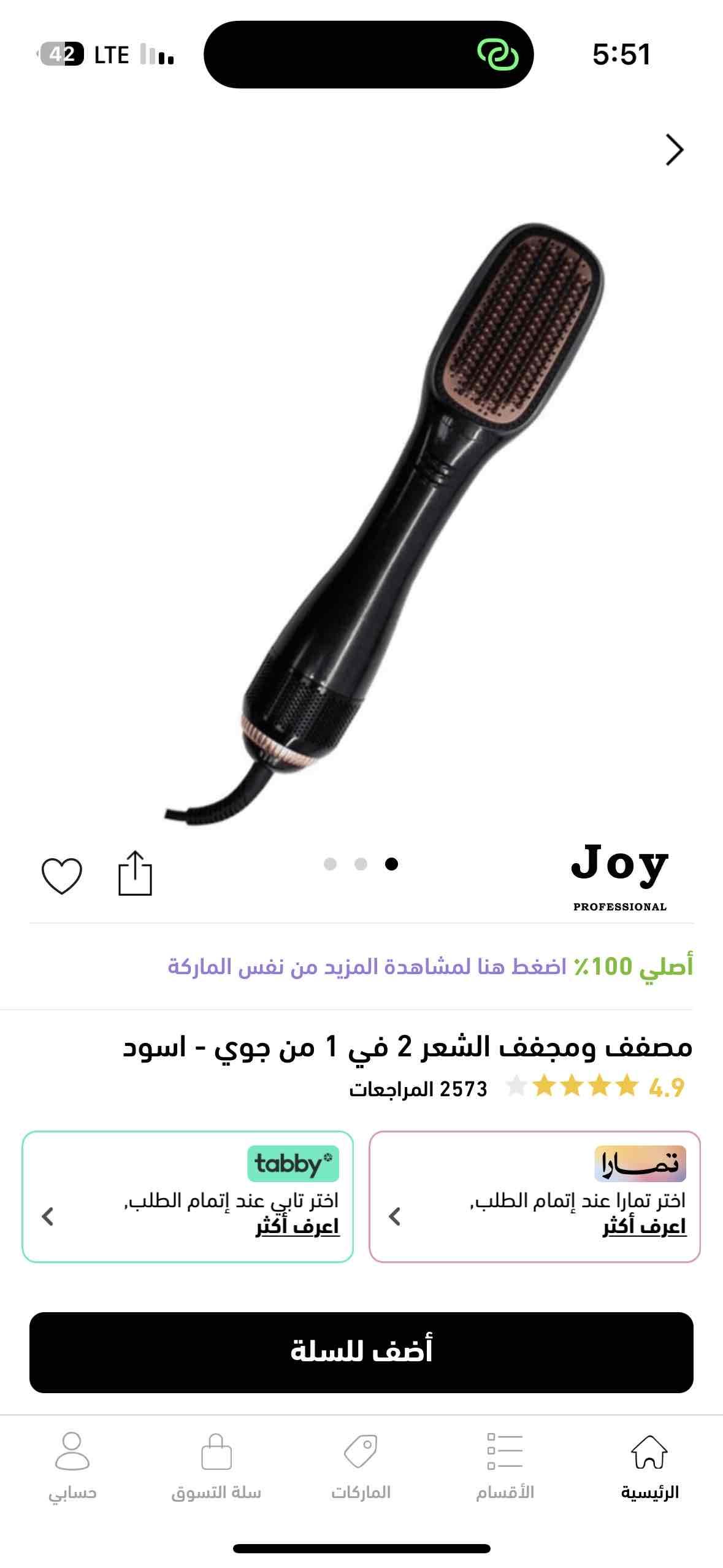Share this hair styler product
The image size is (723, 1568).
135,873
